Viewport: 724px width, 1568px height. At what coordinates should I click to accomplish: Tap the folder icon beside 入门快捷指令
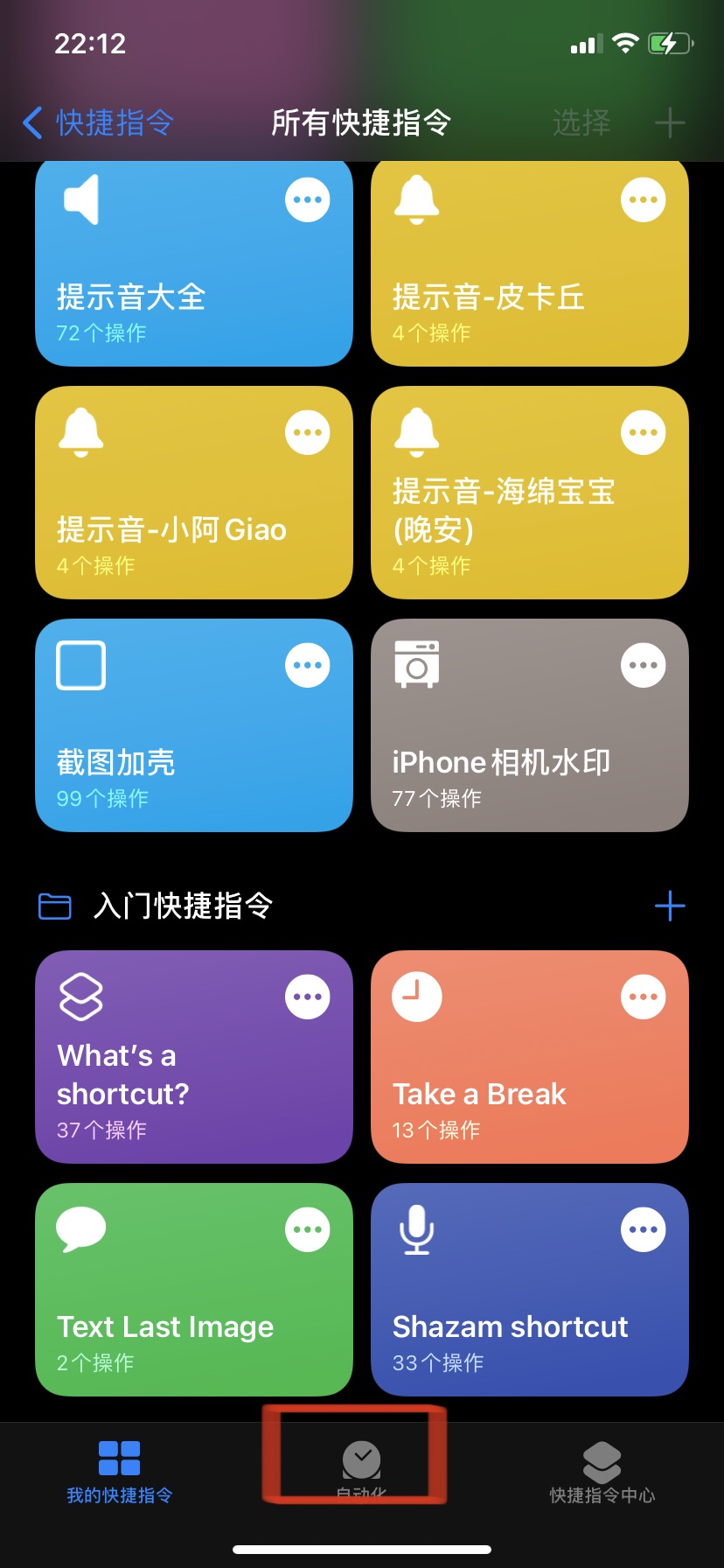click(x=54, y=906)
